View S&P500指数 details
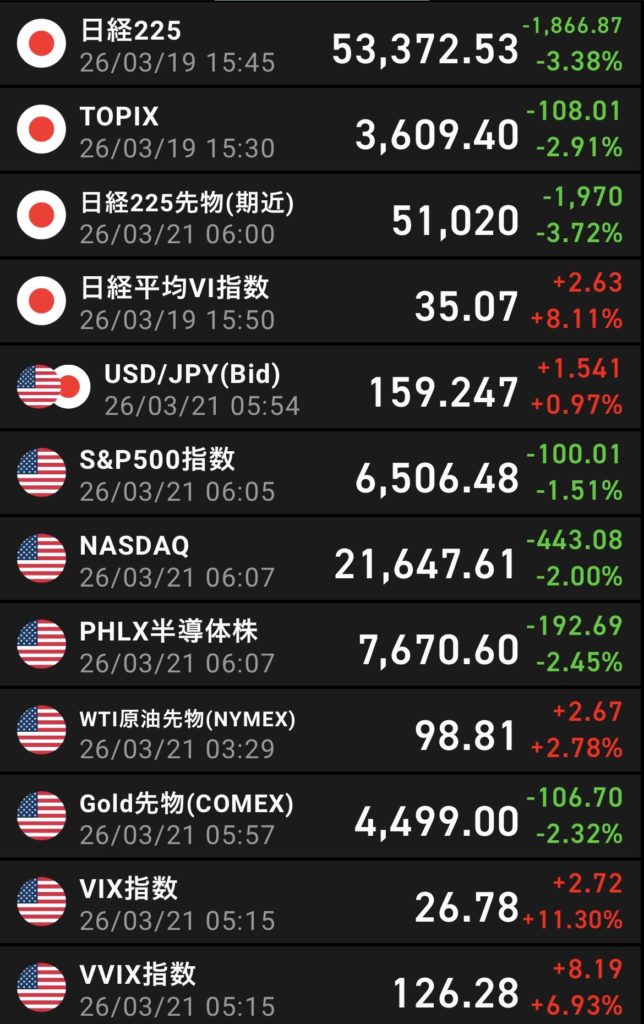 coord(322,474)
